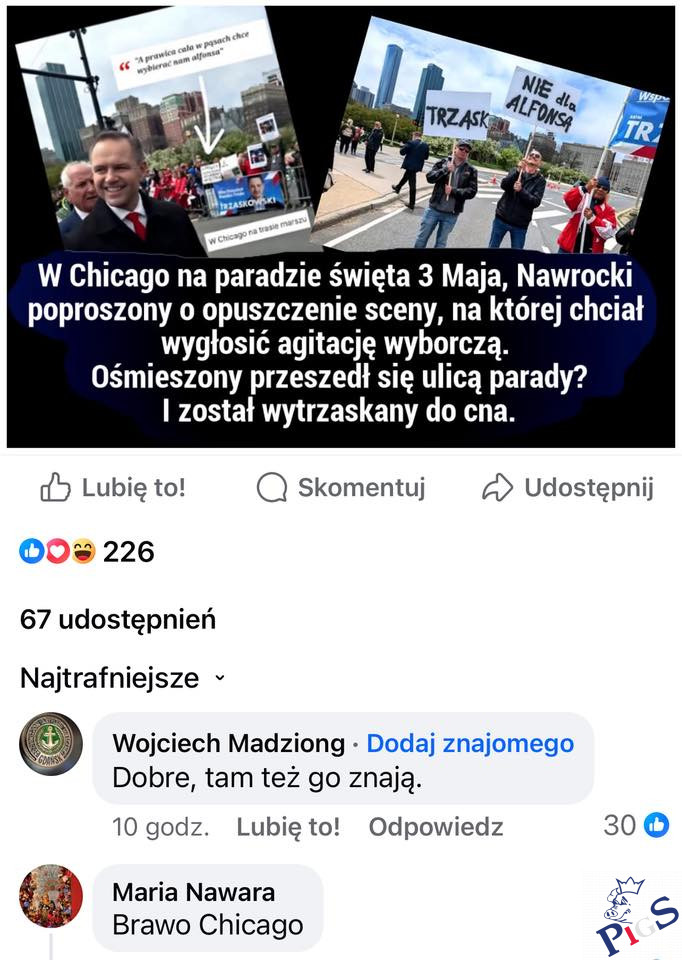This screenshot has width=682, height=960.
Task: See the 30 reactions on Wojciech's comment
Action: coord(635,825)
